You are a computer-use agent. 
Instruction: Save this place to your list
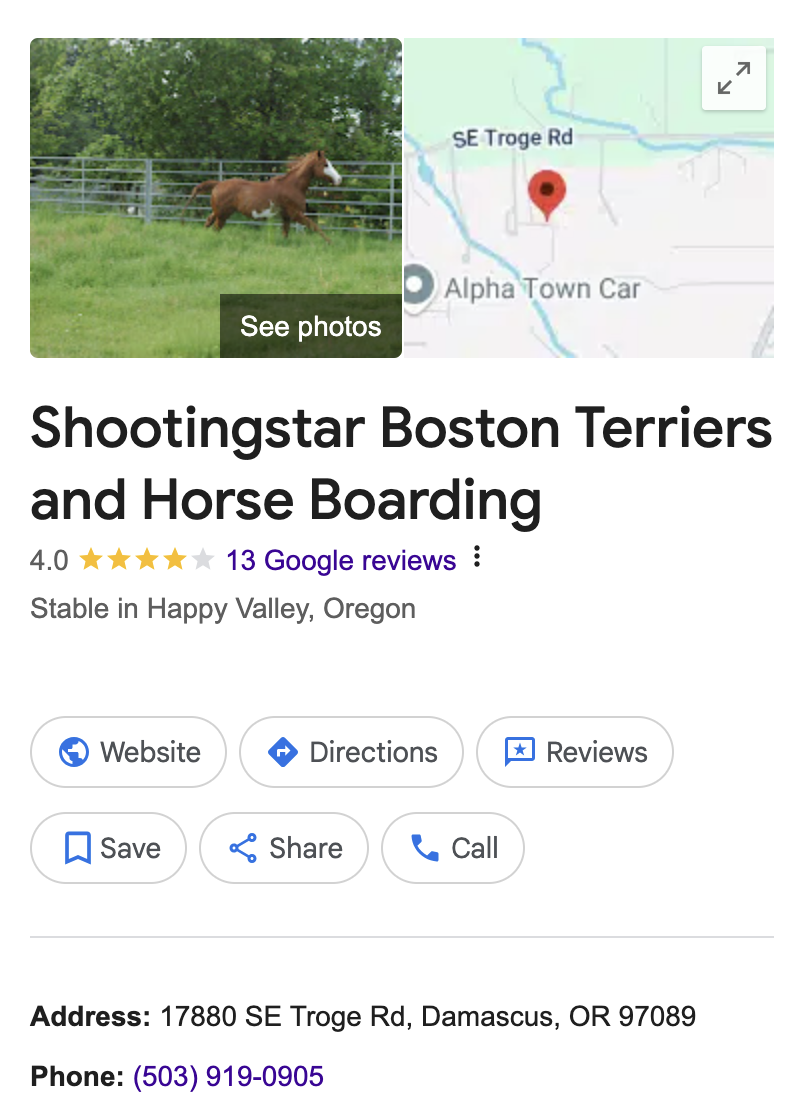(109, 848)
